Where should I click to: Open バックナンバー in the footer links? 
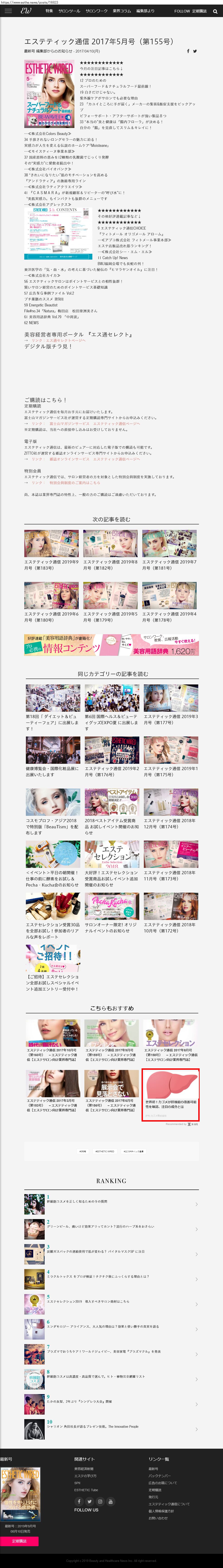click(x=159, y=1475)
